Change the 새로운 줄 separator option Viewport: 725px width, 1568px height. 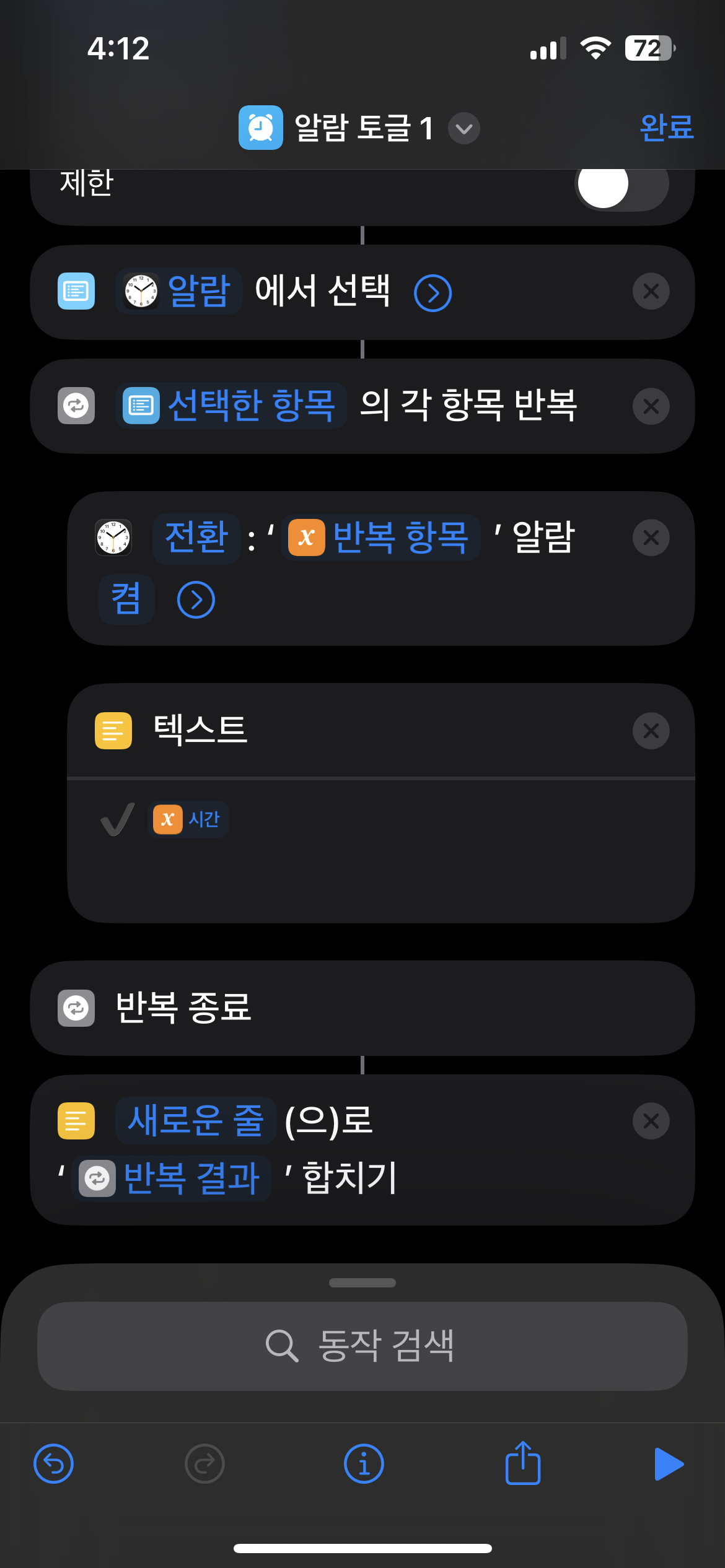196,1120
